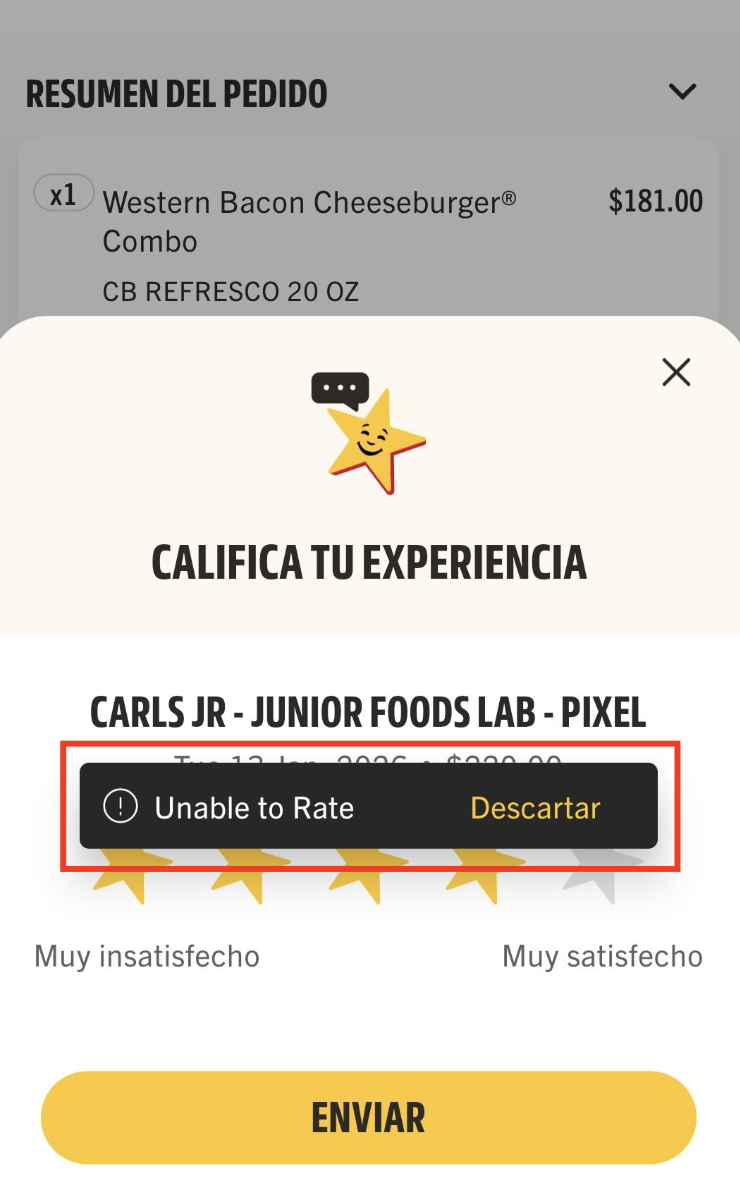The height and width of the screenshot is (1184, 740).
Task: Dismiss the Unable to Rate message with Descartar
Action: 535,808
